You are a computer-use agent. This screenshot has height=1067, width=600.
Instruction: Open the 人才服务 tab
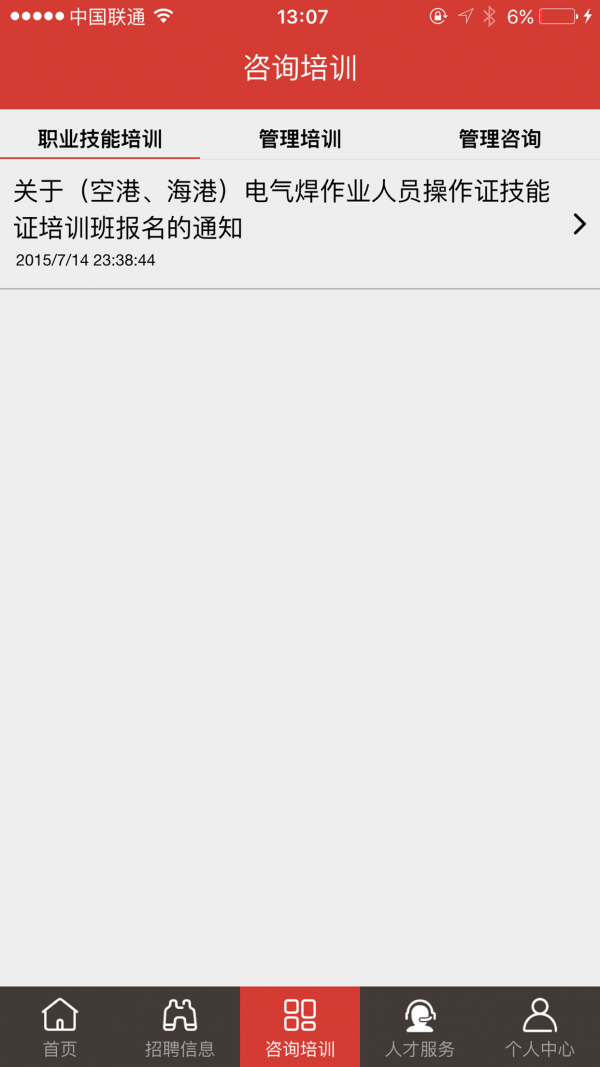click(x=420, y=1027)
